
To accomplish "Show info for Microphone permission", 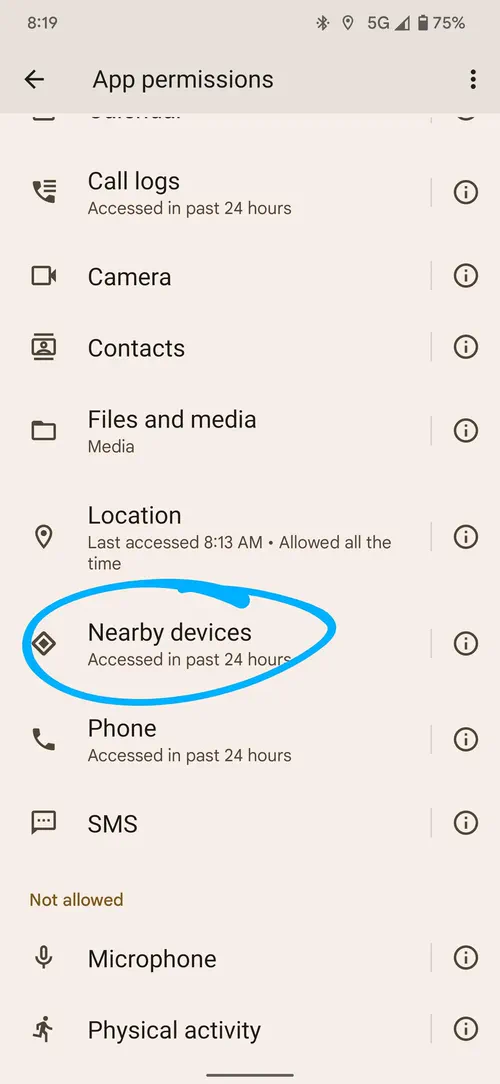I will (x=466, y=958).
